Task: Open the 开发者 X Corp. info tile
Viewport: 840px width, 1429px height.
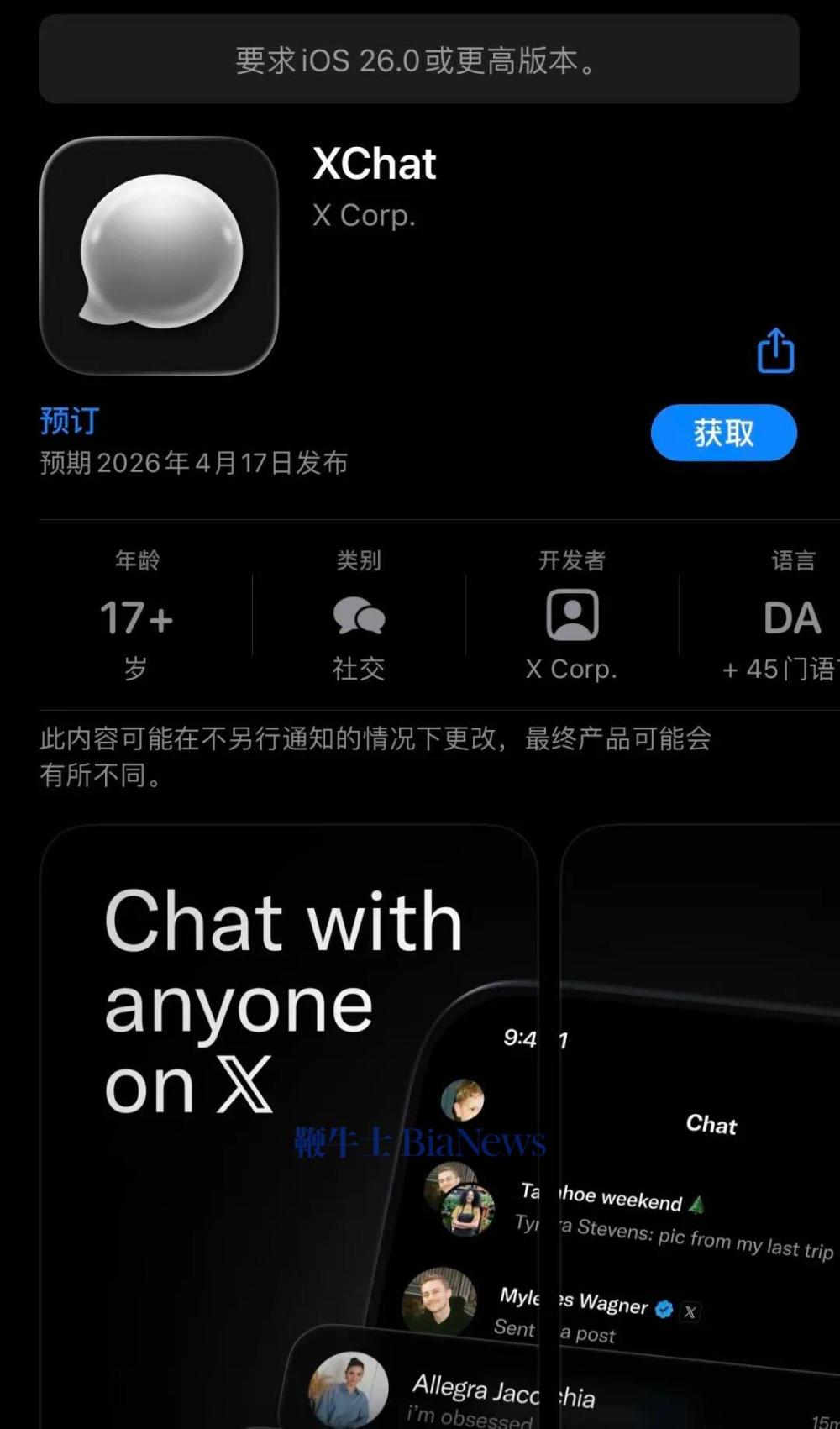Action: tap(572, 617)
